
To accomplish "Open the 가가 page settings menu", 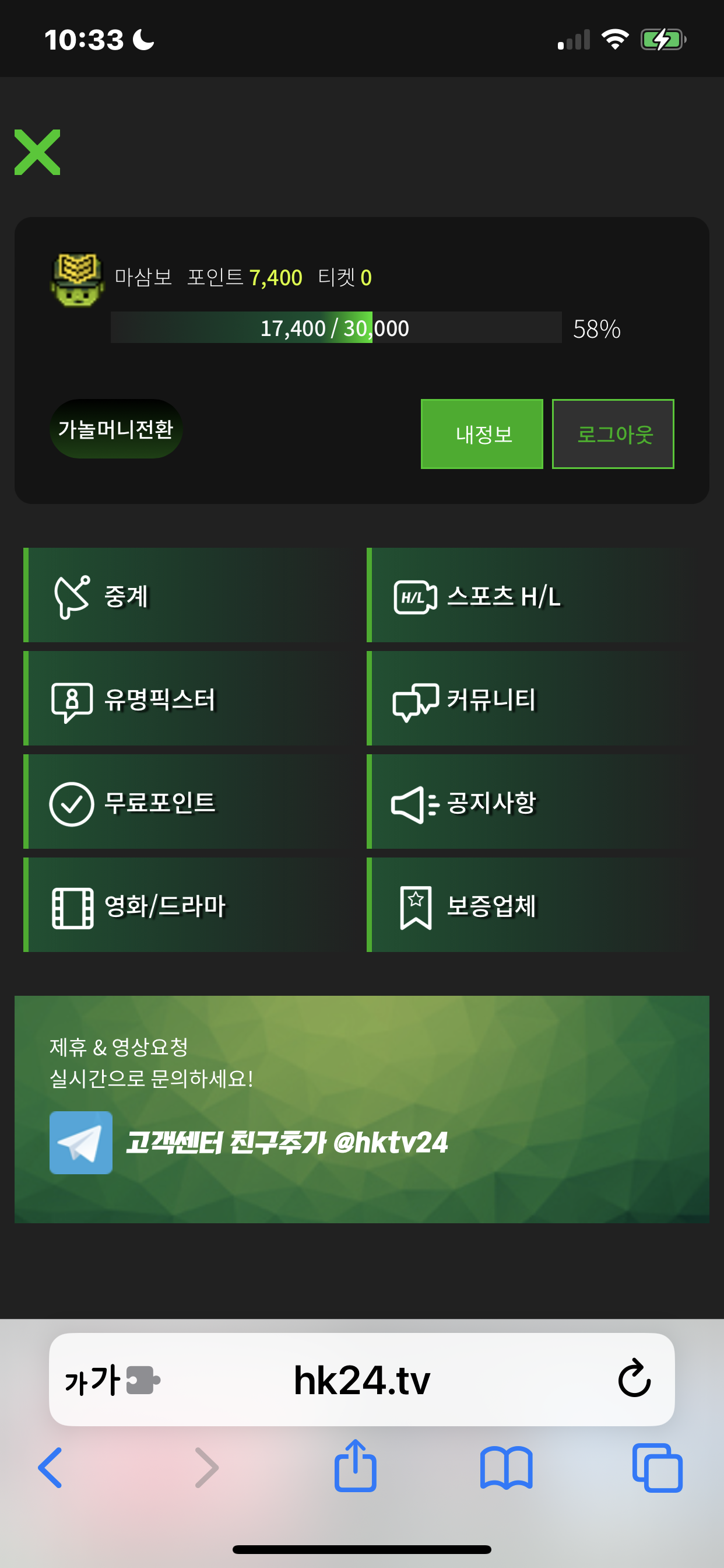I will tap(93, 1380).
